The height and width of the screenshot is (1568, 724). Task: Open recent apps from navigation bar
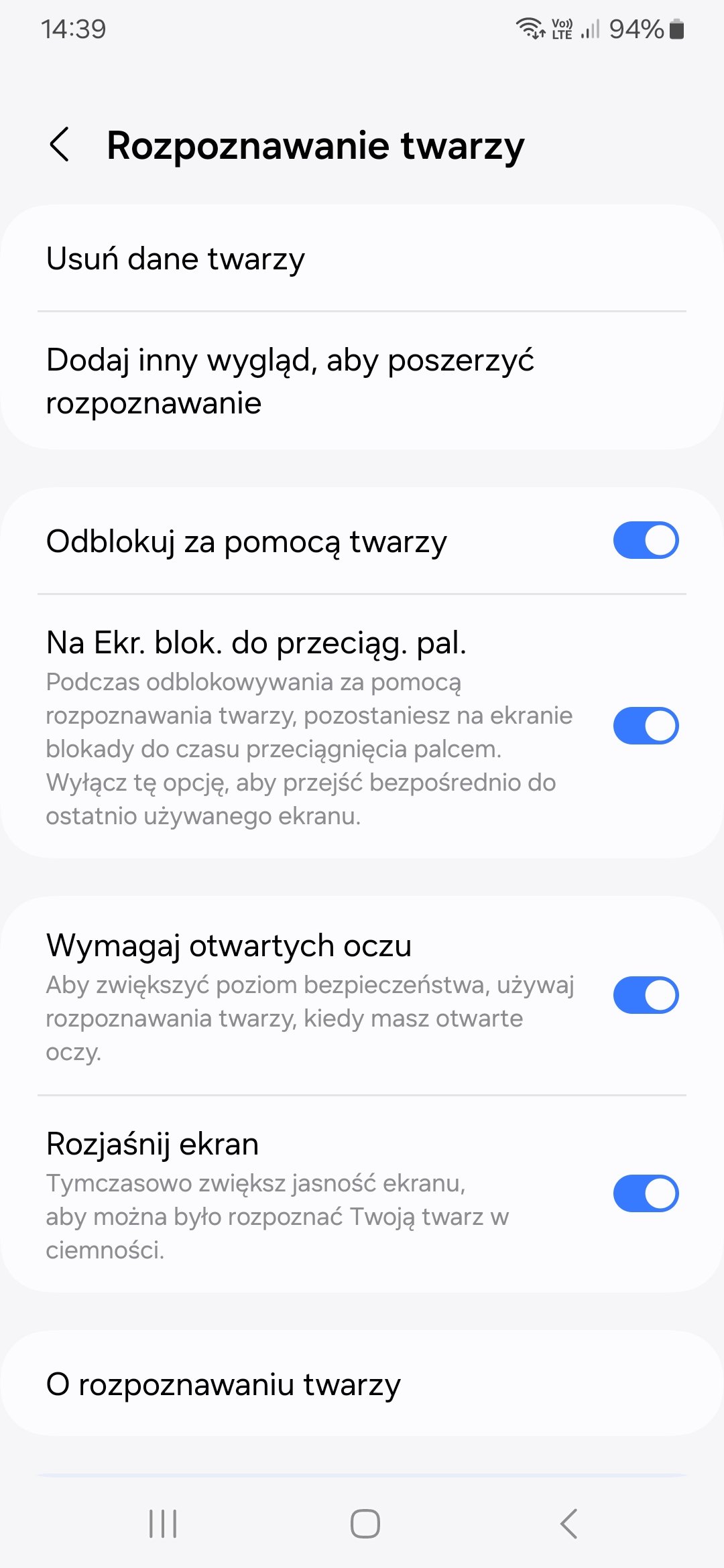tap(163, 1524)
